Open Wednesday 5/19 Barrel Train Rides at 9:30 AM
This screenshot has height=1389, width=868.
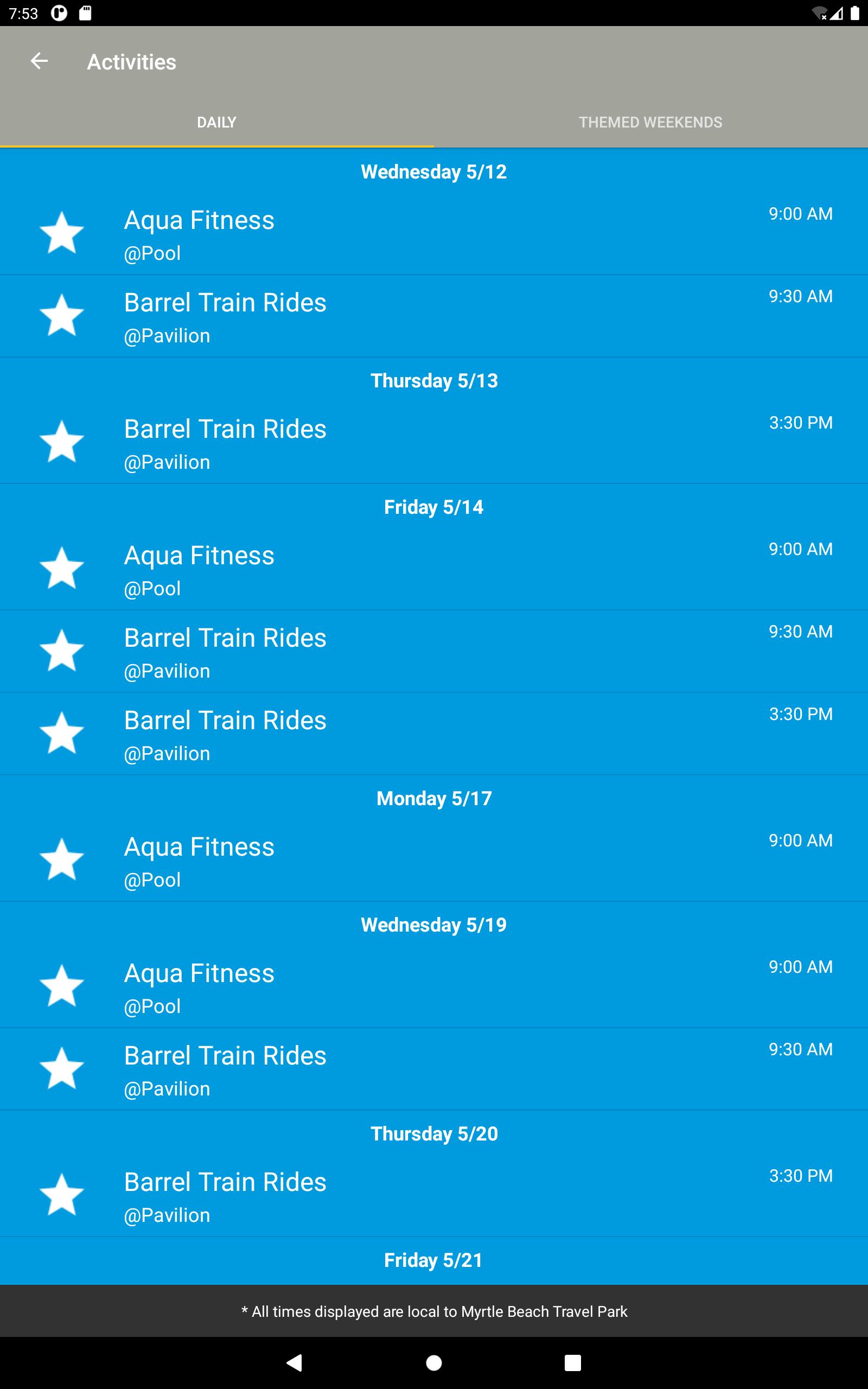434,1069
